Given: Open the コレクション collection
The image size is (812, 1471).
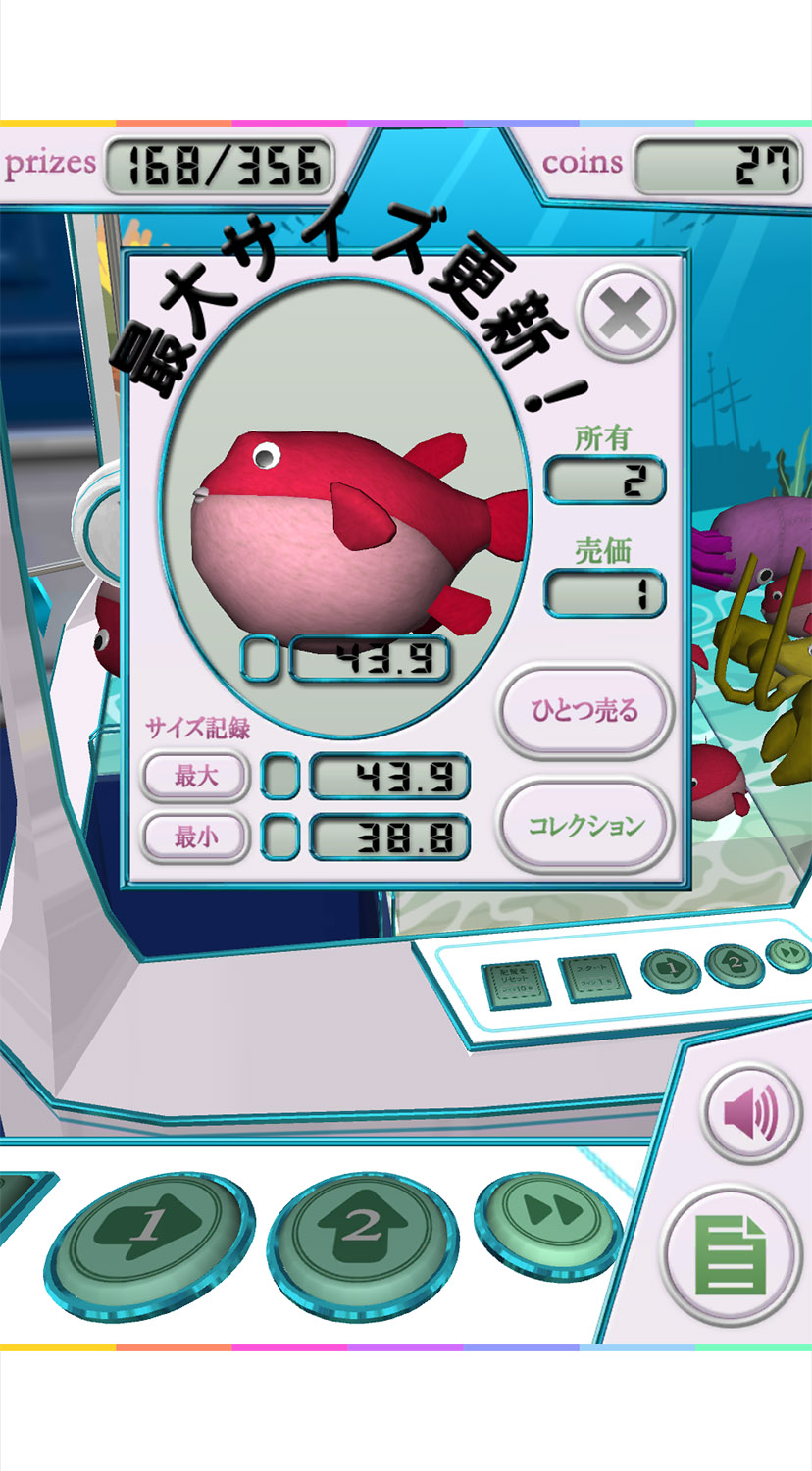Looking at the screenshot, I should point(585,825).
